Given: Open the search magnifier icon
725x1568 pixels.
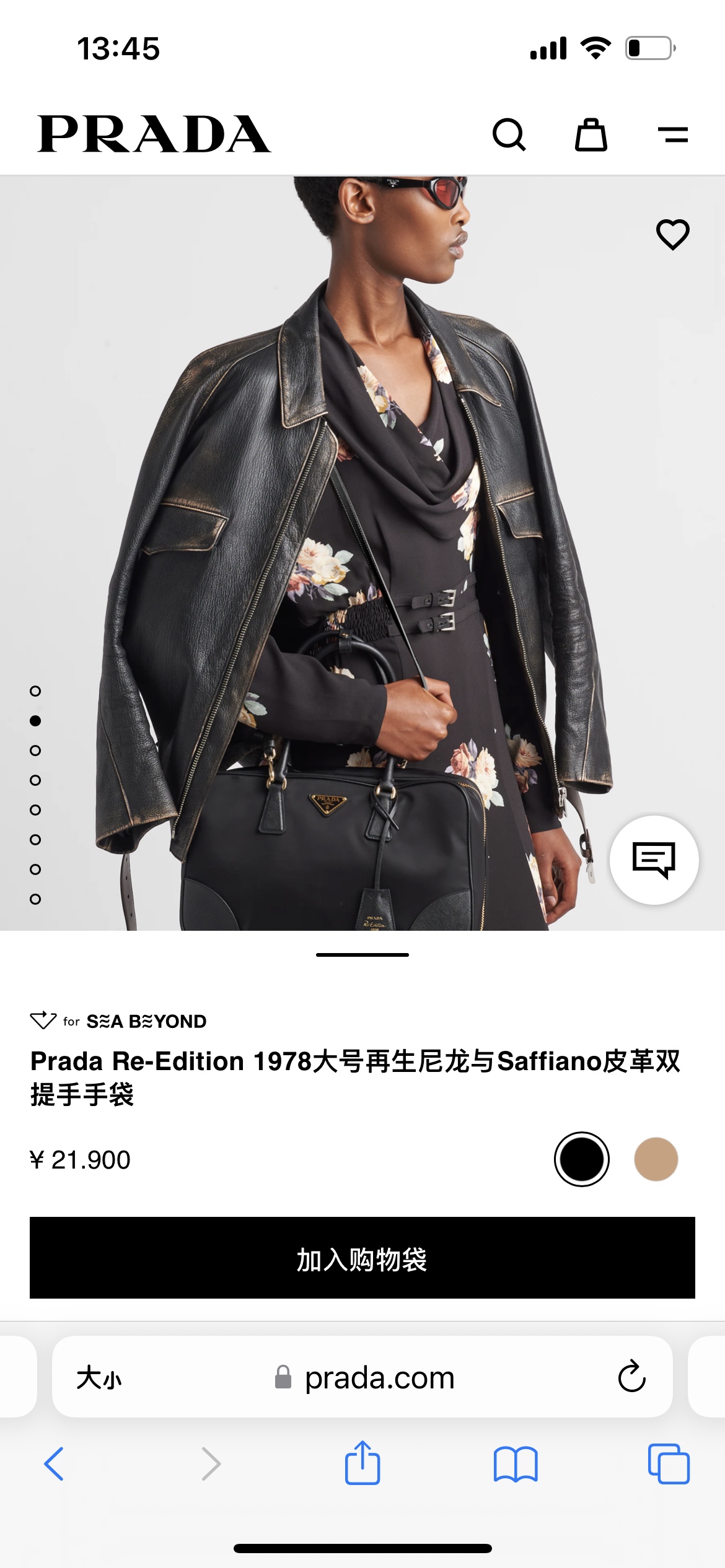Looking at the screenshot, I should [x=509, y=134].
